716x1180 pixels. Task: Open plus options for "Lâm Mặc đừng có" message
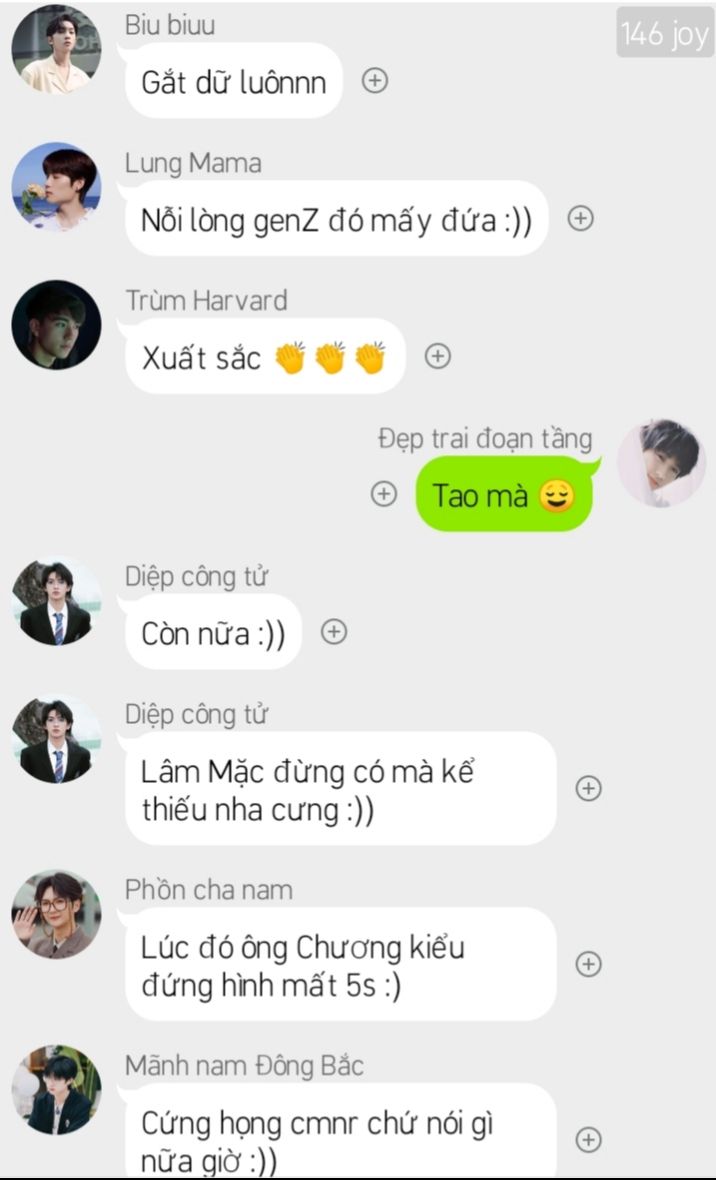click(589, 788)
